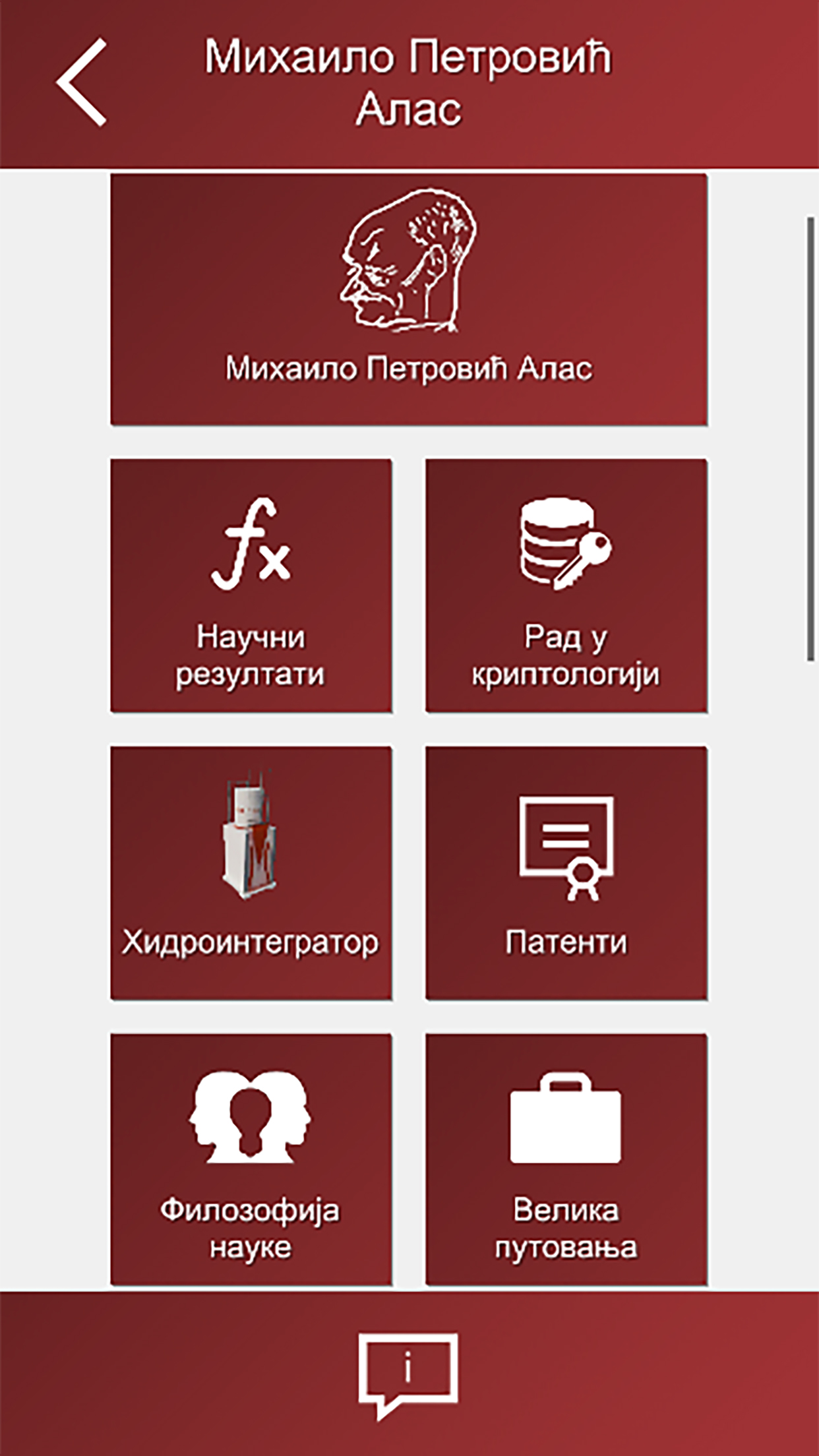
Task: Open the Велика путовања tile
Action: 566,1160
